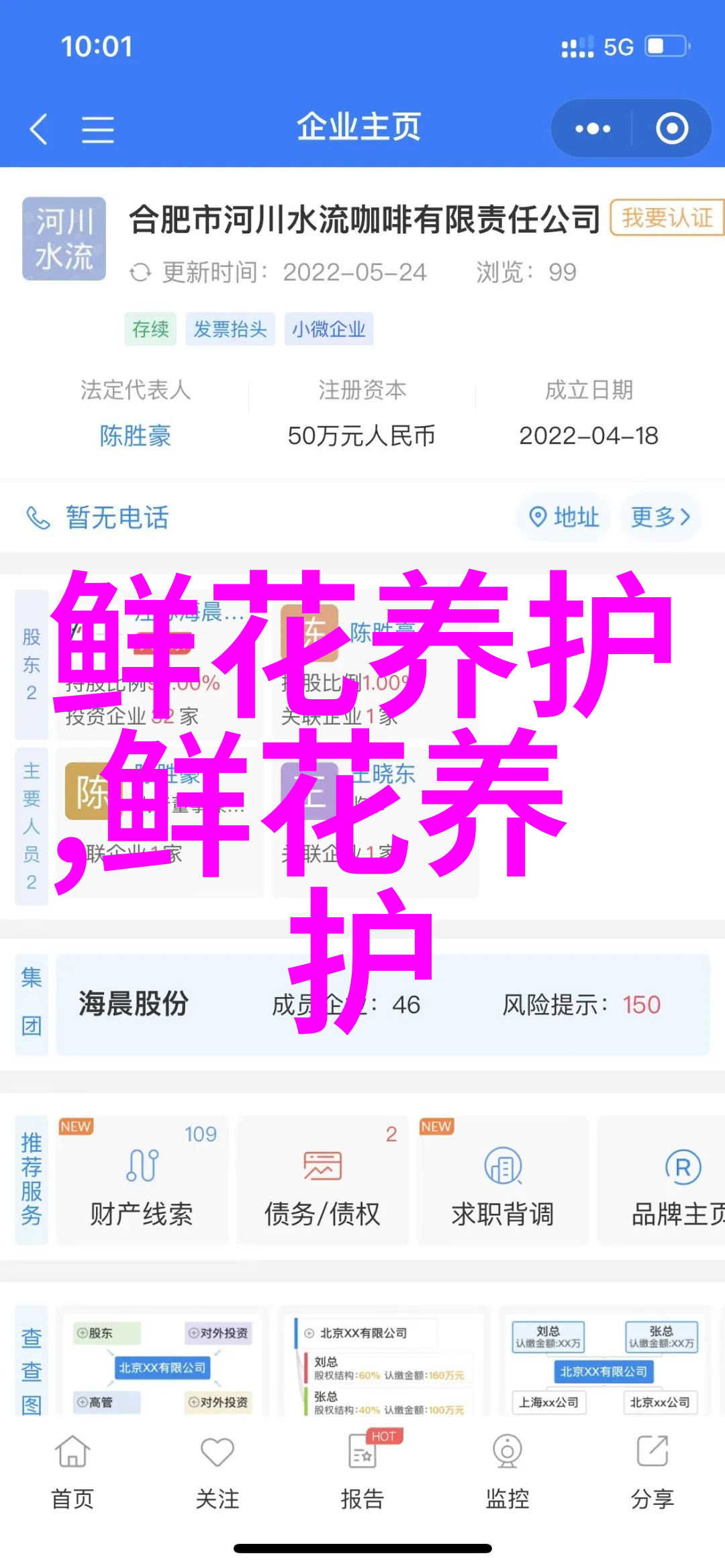Show 更多 contact details

pos(661,517)
